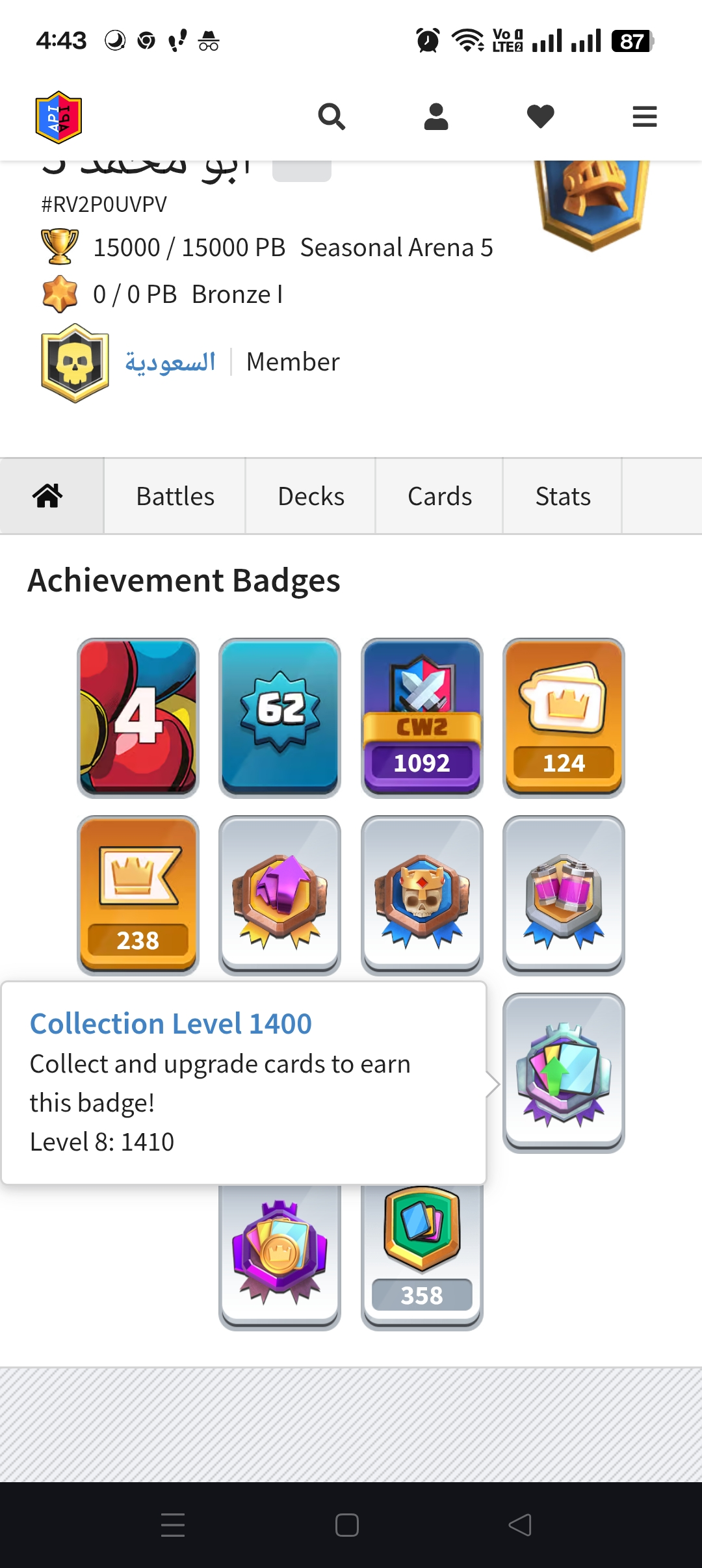Open the hamburger menu
The height and width of the screenshot is (1568, 702).
(x=645, y=117)
